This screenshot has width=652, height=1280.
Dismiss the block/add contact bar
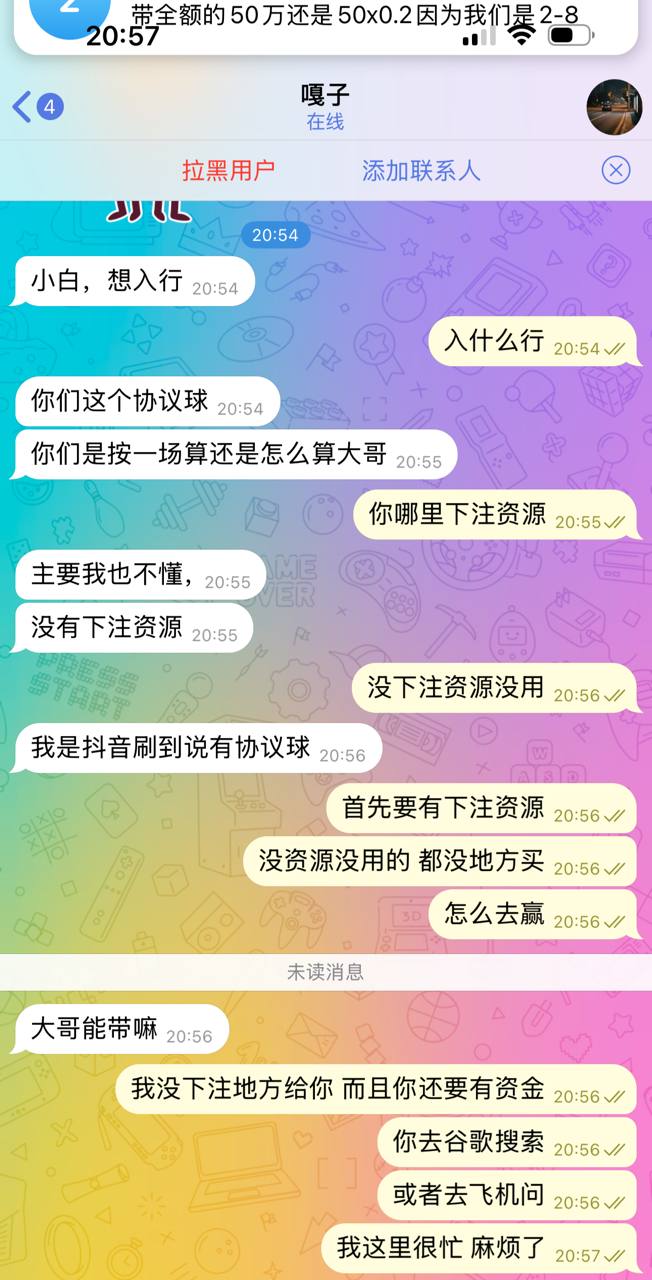click(615, 170)
